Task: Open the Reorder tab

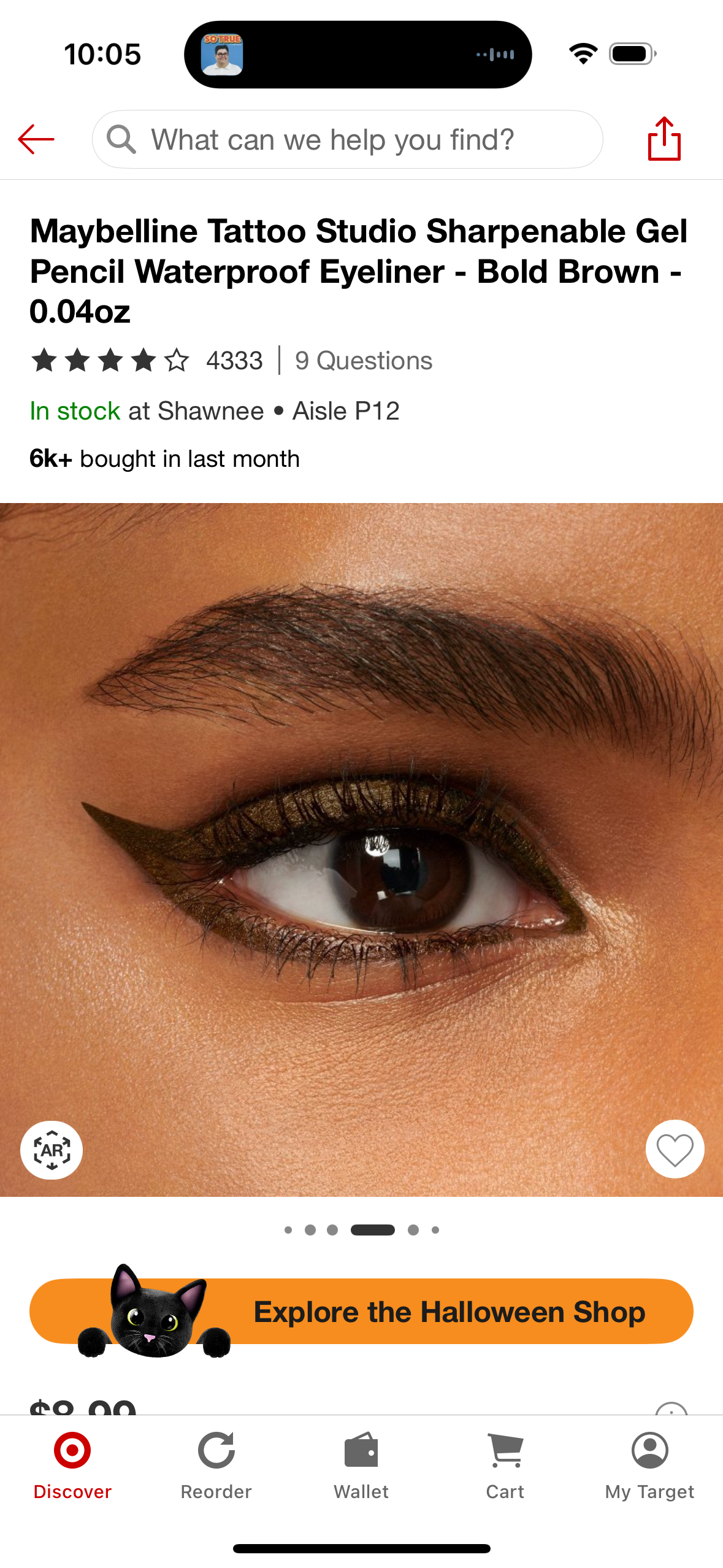Action: pos(216,1464)
